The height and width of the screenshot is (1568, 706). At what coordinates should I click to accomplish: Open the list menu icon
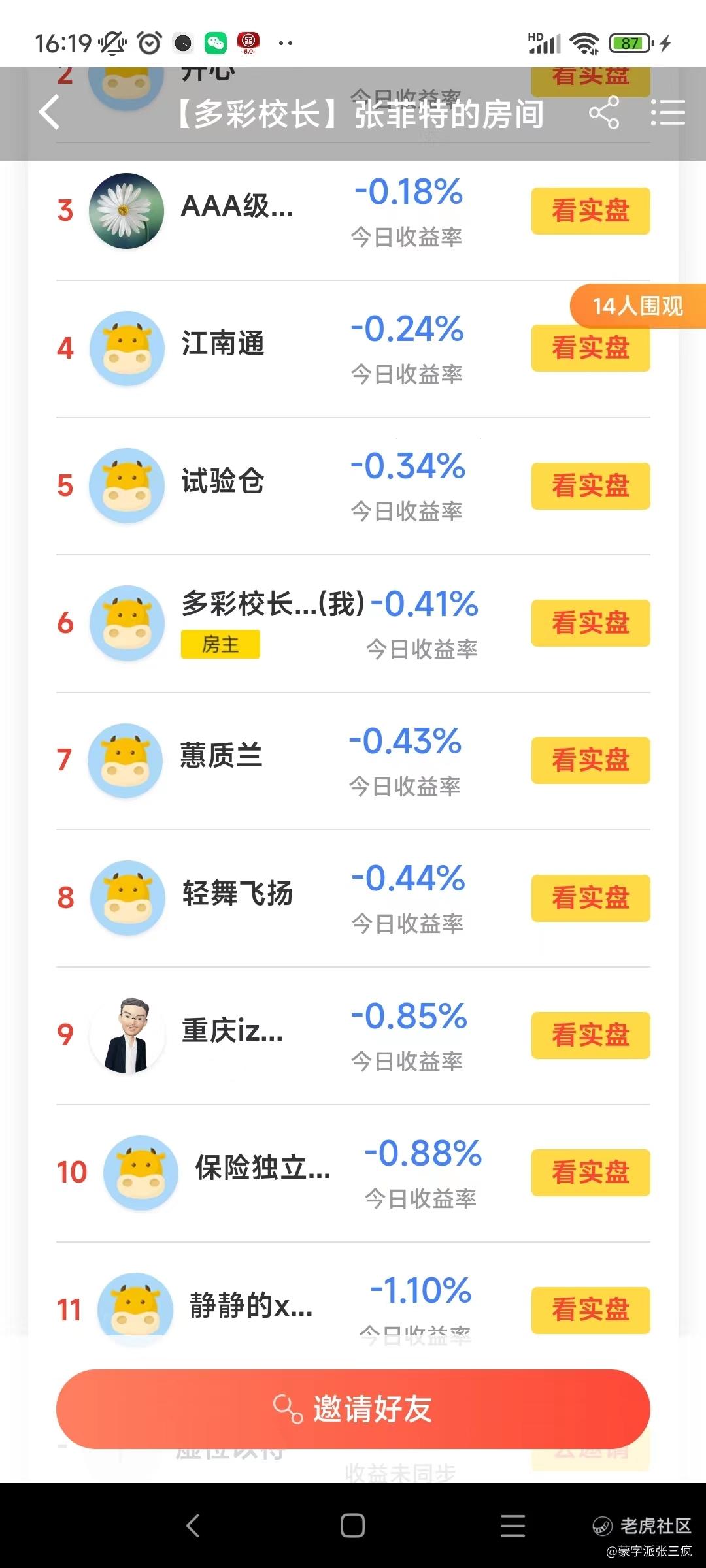coord(668,112)
